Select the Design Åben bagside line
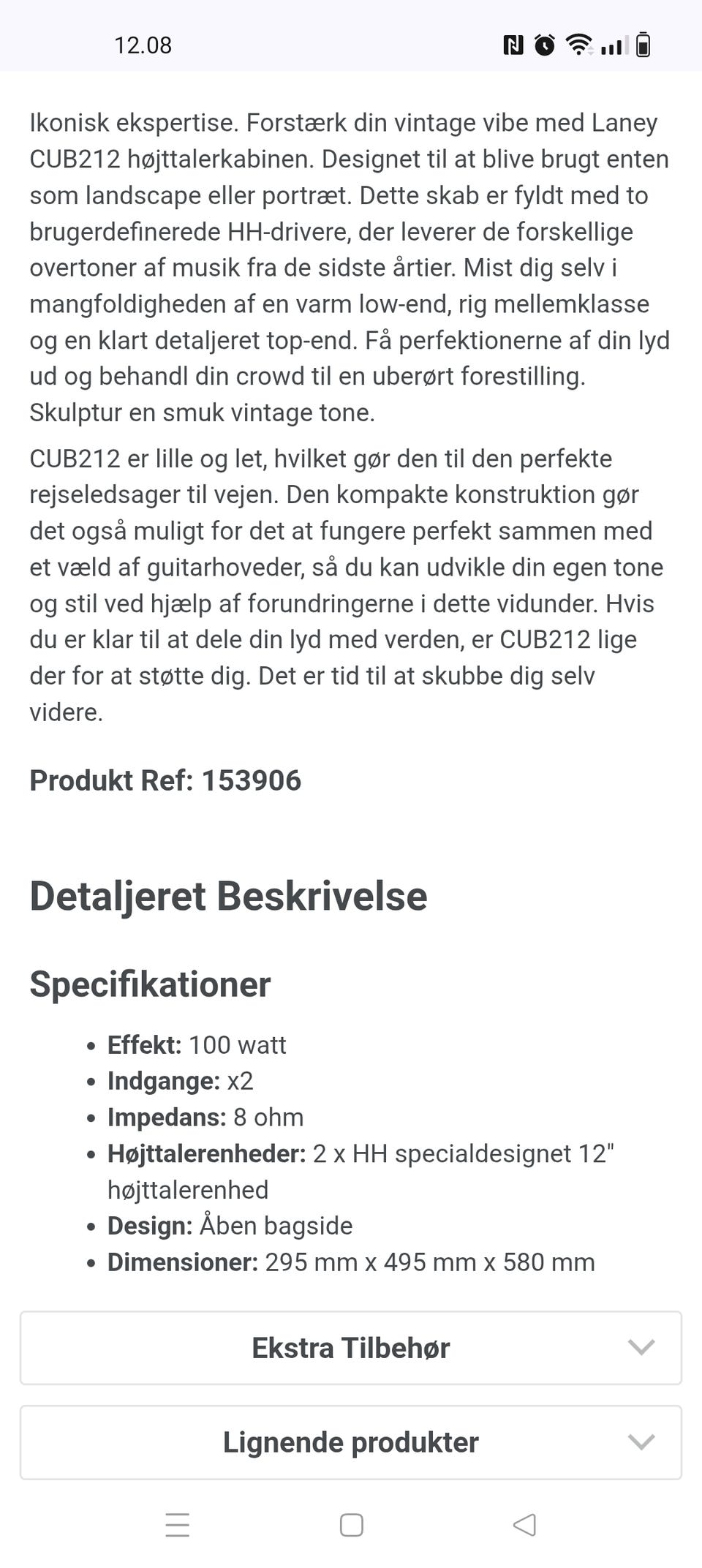 (x=229, y=1226)
